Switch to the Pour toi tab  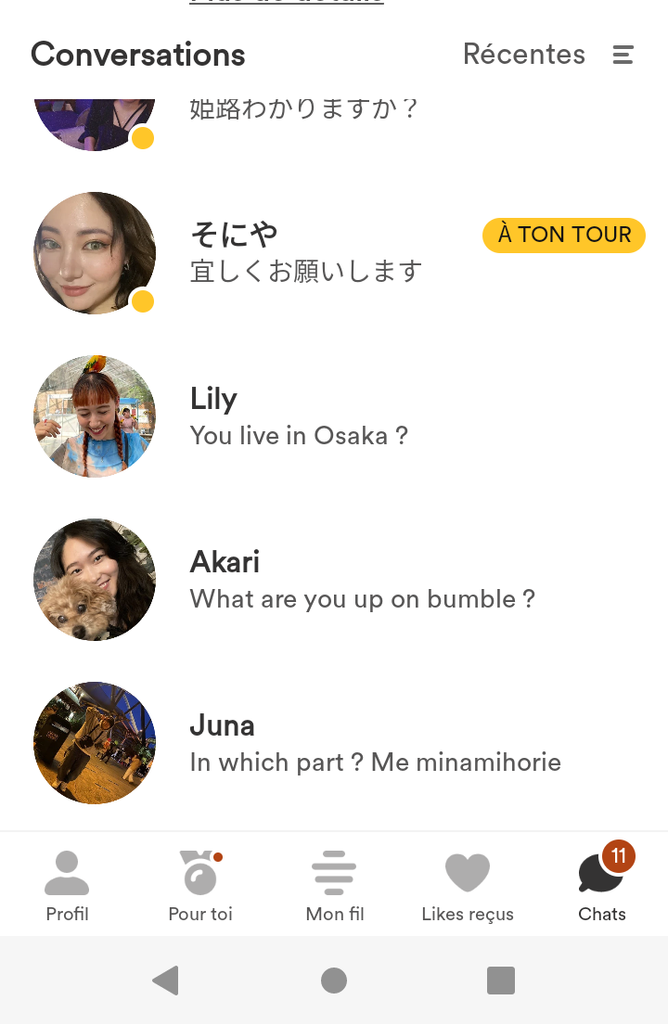200,885
